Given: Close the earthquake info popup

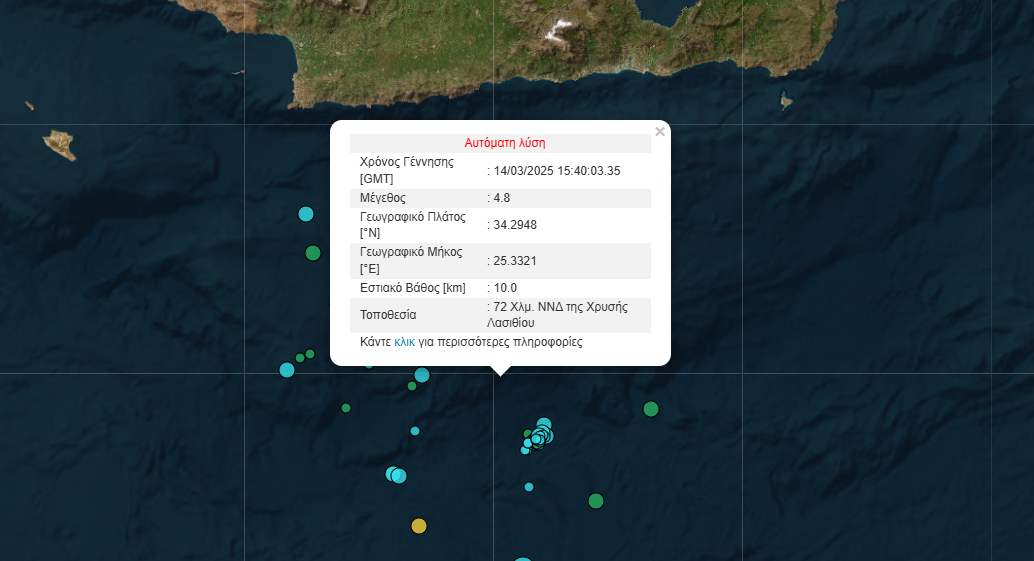Looking at the screenshot, I should coord(659,132).
